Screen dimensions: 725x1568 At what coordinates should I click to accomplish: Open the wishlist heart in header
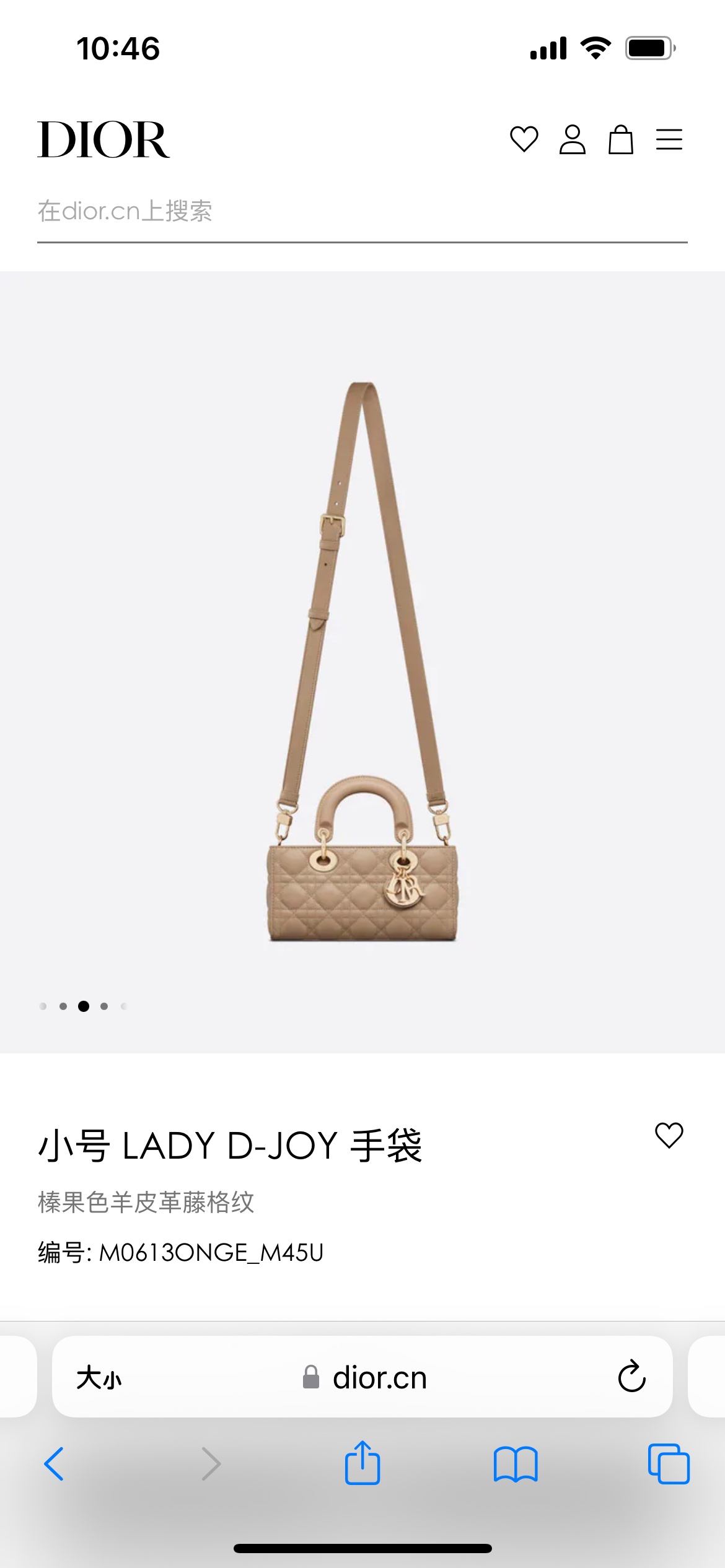point(524,139)
